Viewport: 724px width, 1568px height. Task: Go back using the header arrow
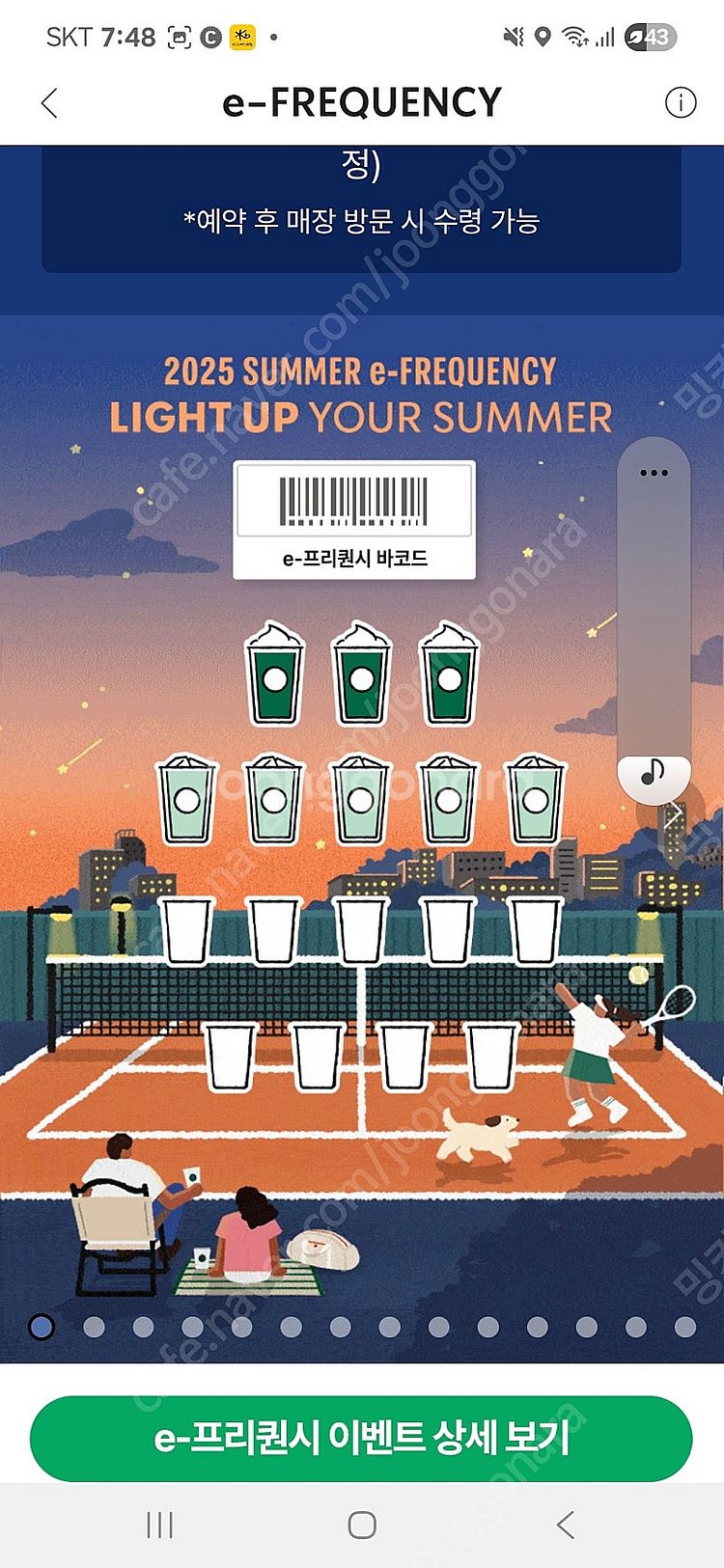point(50,103)
